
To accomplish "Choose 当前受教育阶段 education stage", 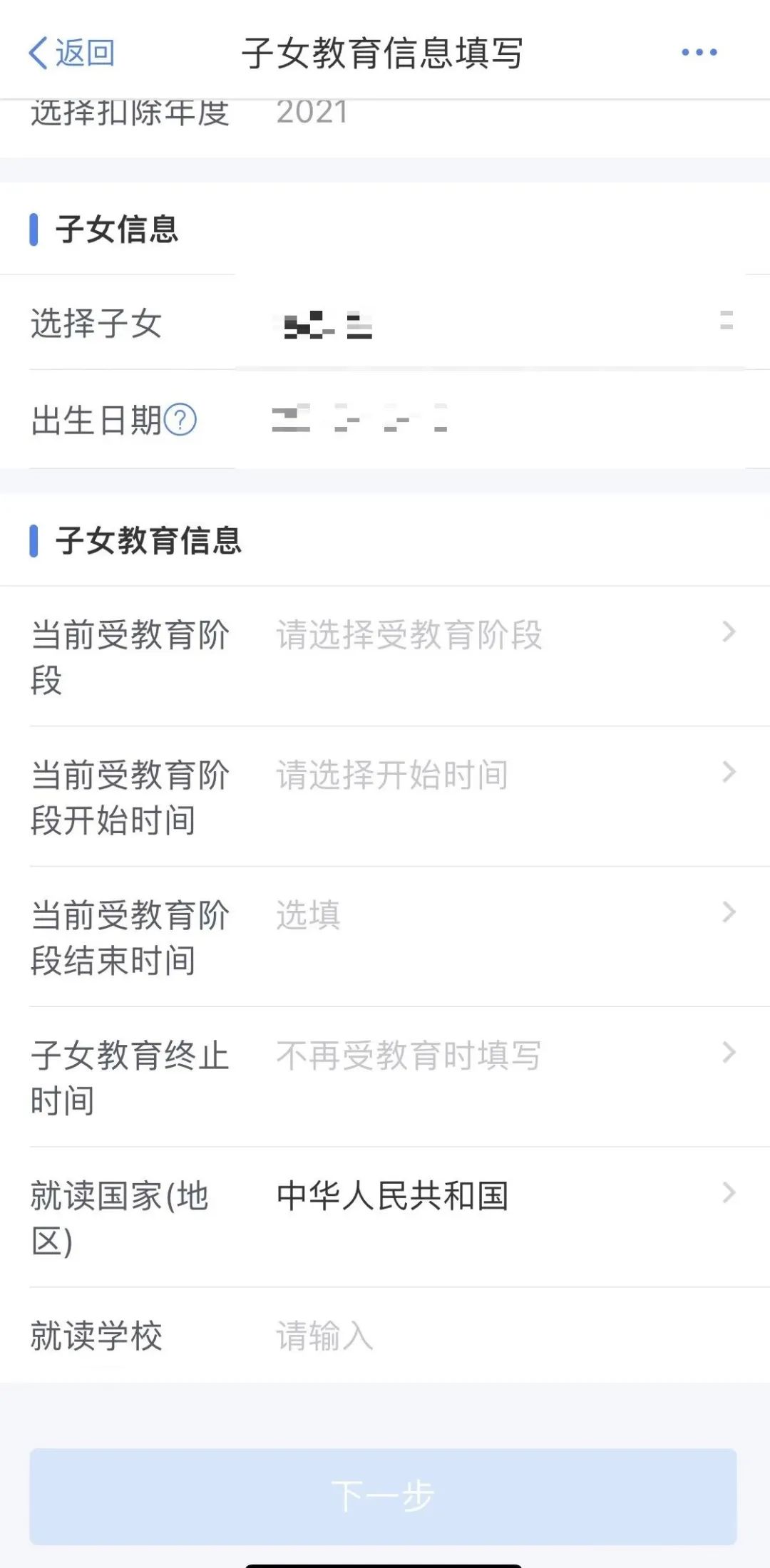I will 385,656.
